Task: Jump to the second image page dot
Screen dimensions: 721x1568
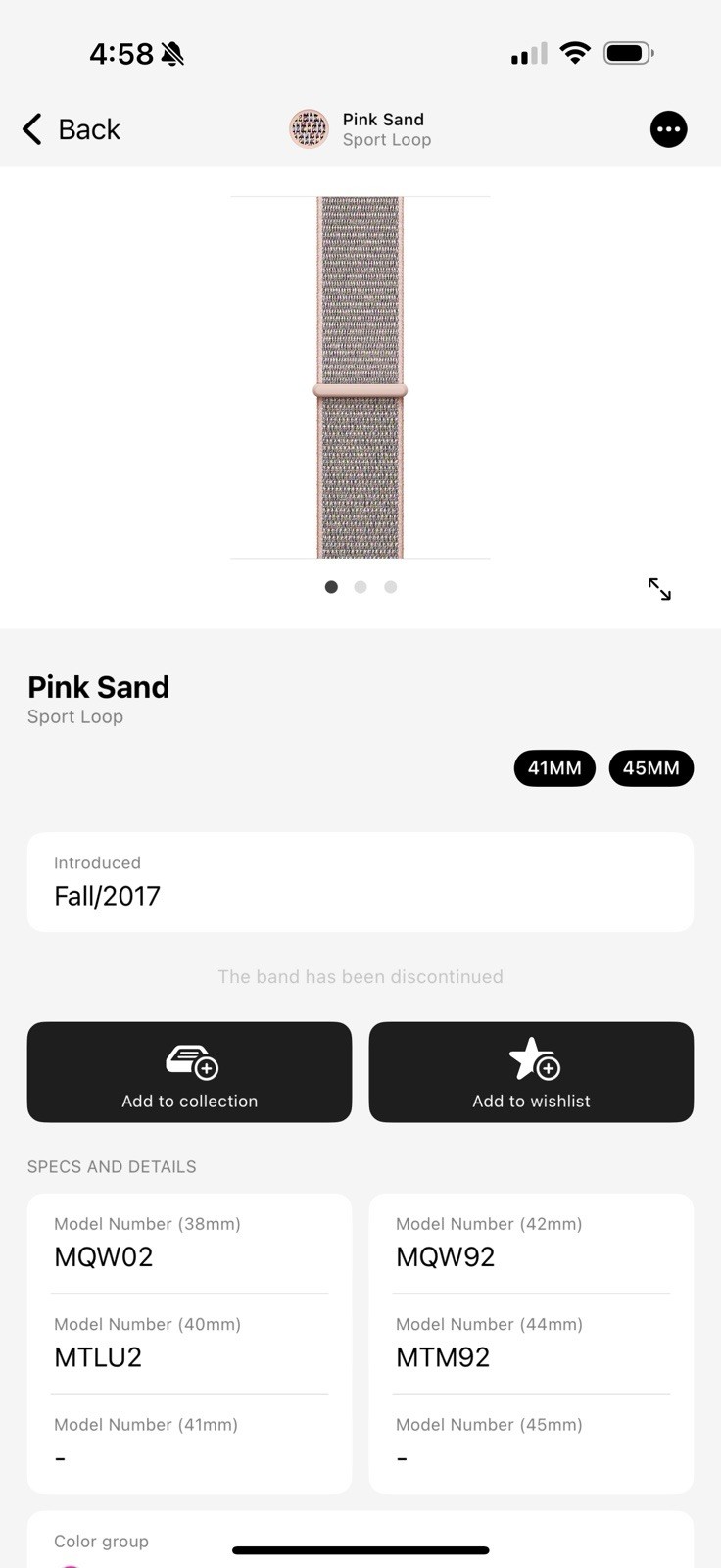Action: click(x=360, y=587)
